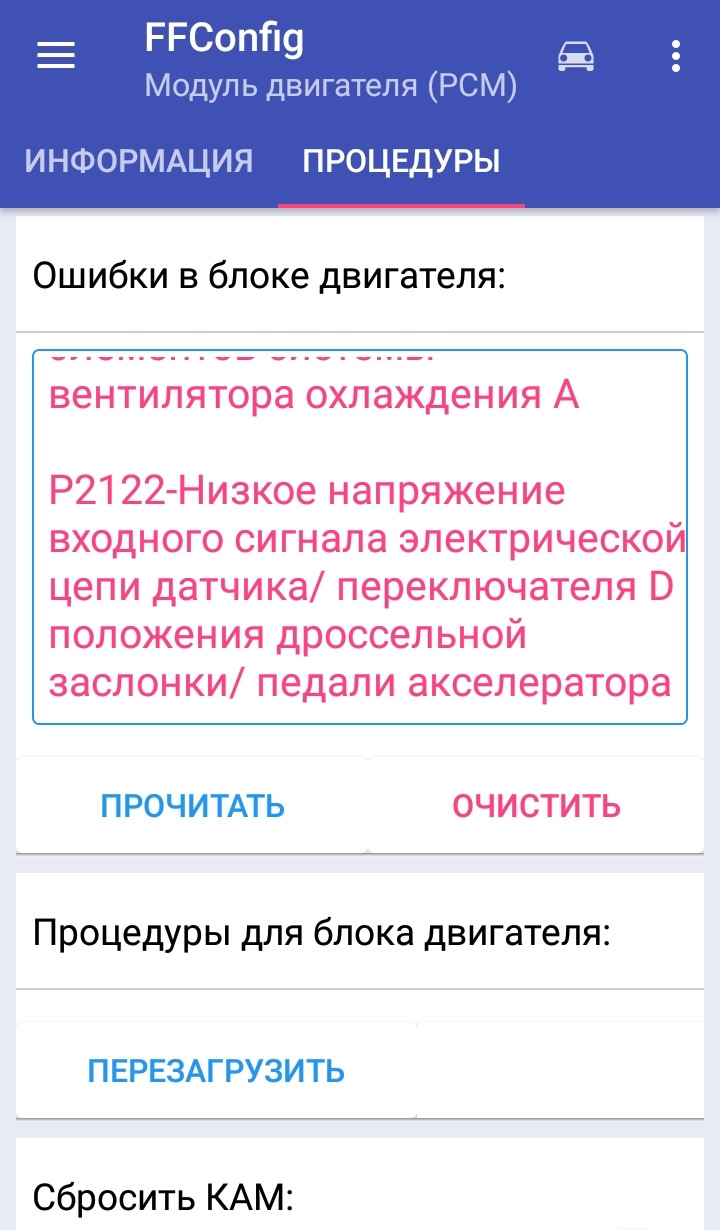Screen dimensions: 720x1230
Task: Switch to the ИНФОРМАЦИЯ tab
Action: [x=139, y=161]
